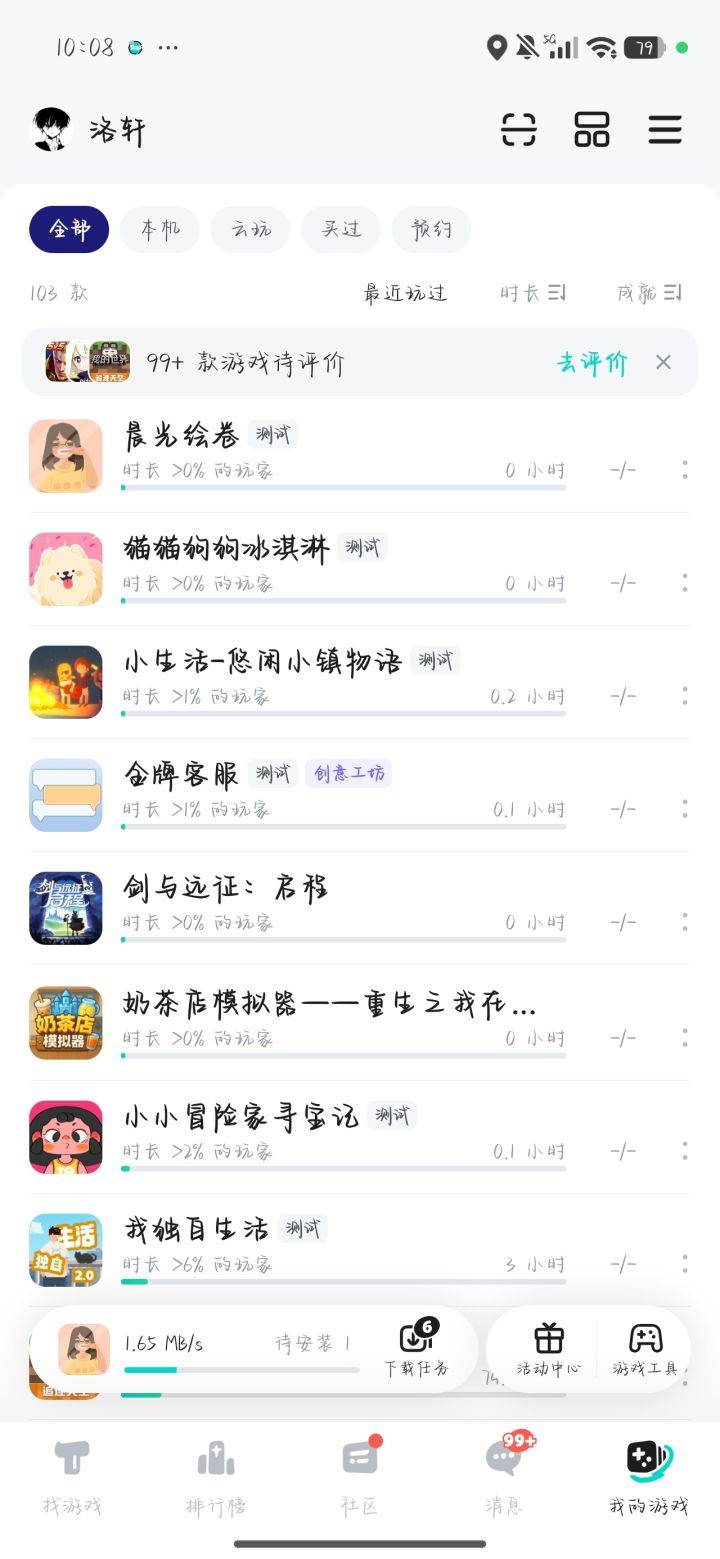This screenshot has height=1559, width=720.
Task: Open the 我独自生活 game thumbnail
Action: tap(65, 1249)
